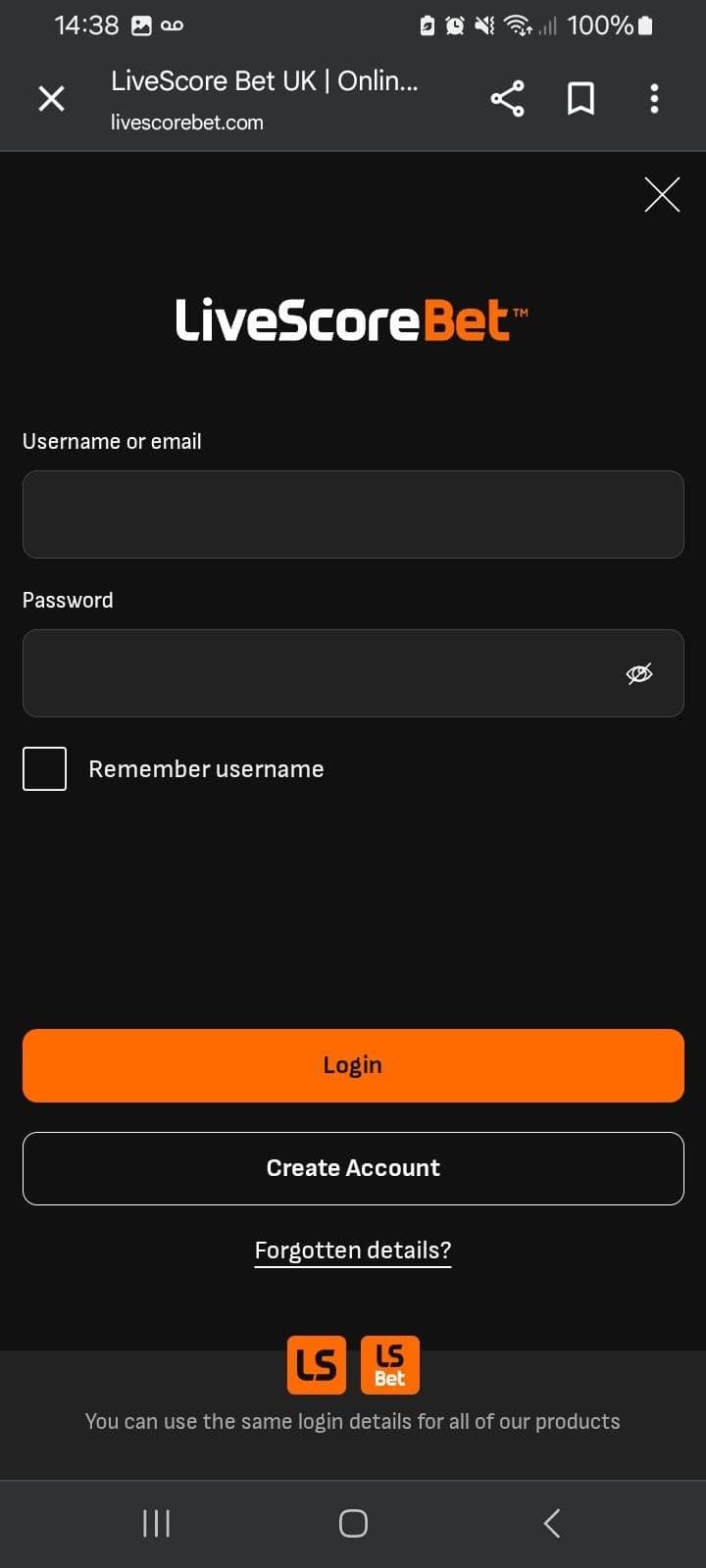Tap the LiveScore app icon
706x1568 pixels.
point(316,1364)
